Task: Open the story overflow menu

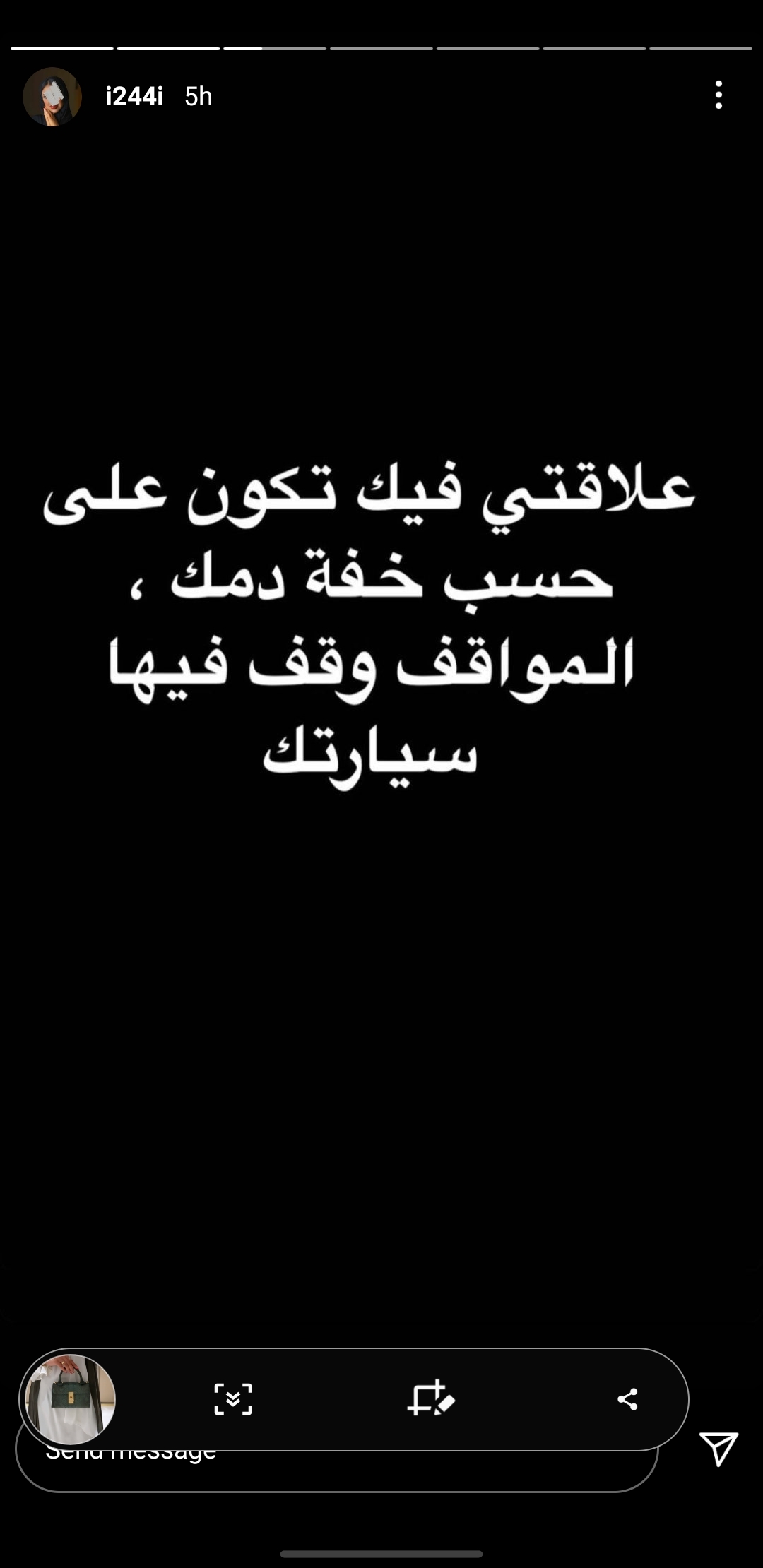Action: click(x=718, y=95)
